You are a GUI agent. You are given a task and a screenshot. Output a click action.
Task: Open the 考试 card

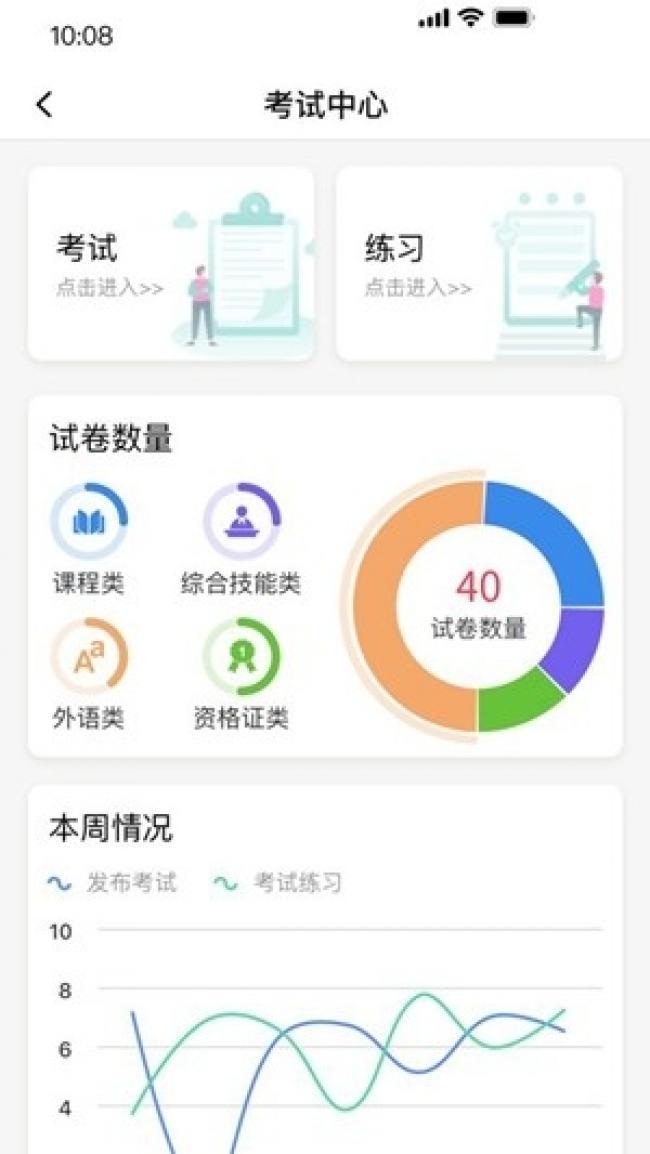170,264
